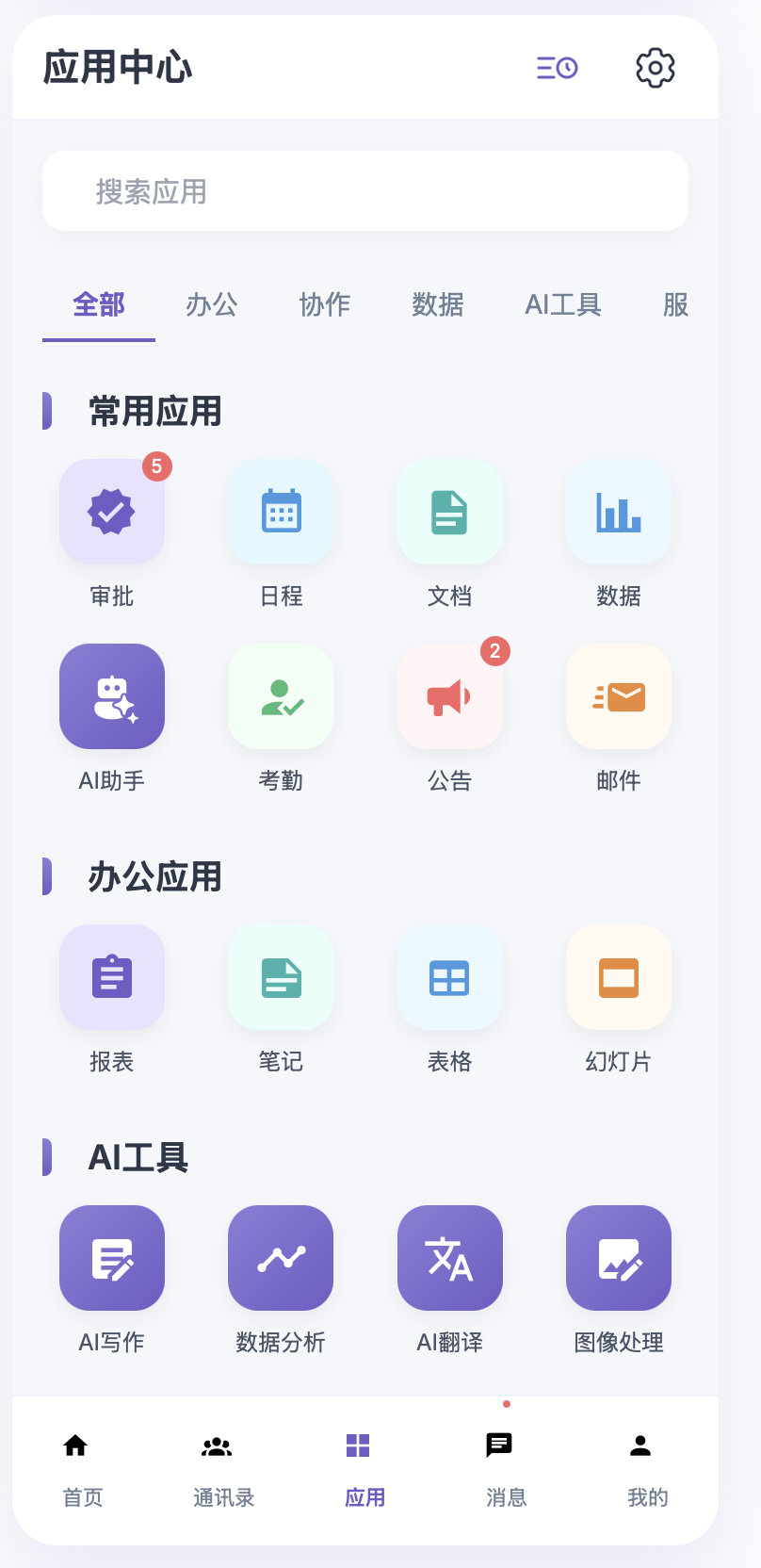
Task: Launch the AI助手 assistant app
Action: [x=111, y=696]
